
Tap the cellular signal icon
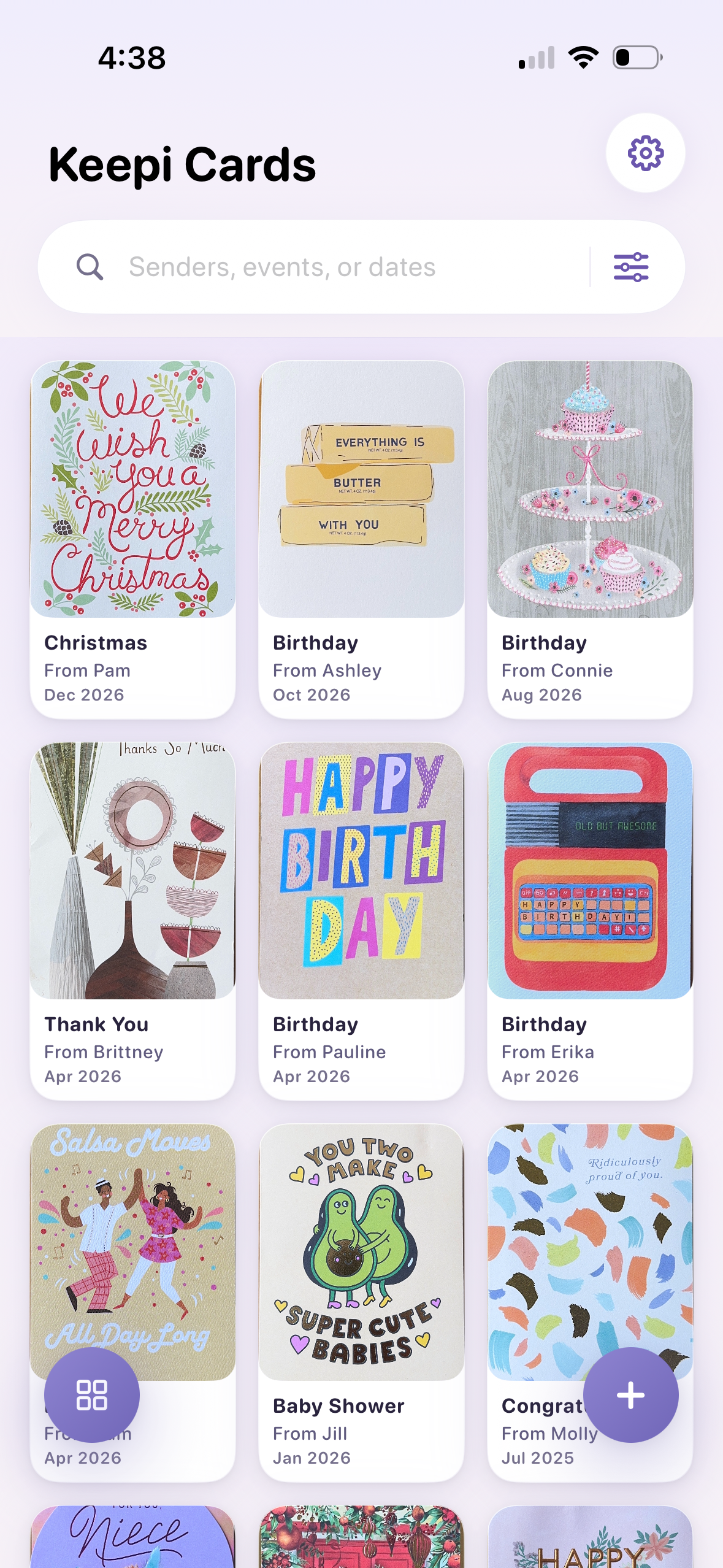(535, 57)
